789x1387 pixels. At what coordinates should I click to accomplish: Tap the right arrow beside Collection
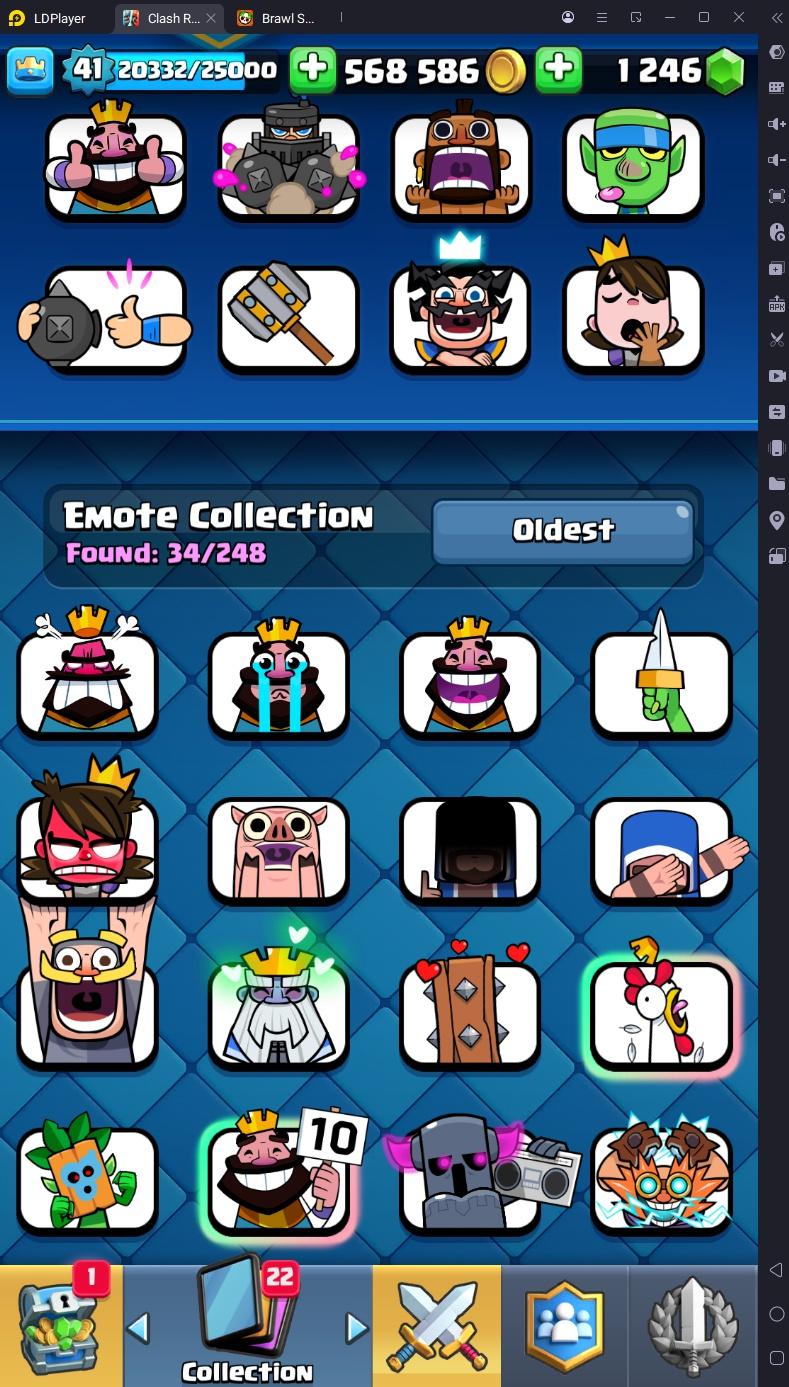[356, 1328]
